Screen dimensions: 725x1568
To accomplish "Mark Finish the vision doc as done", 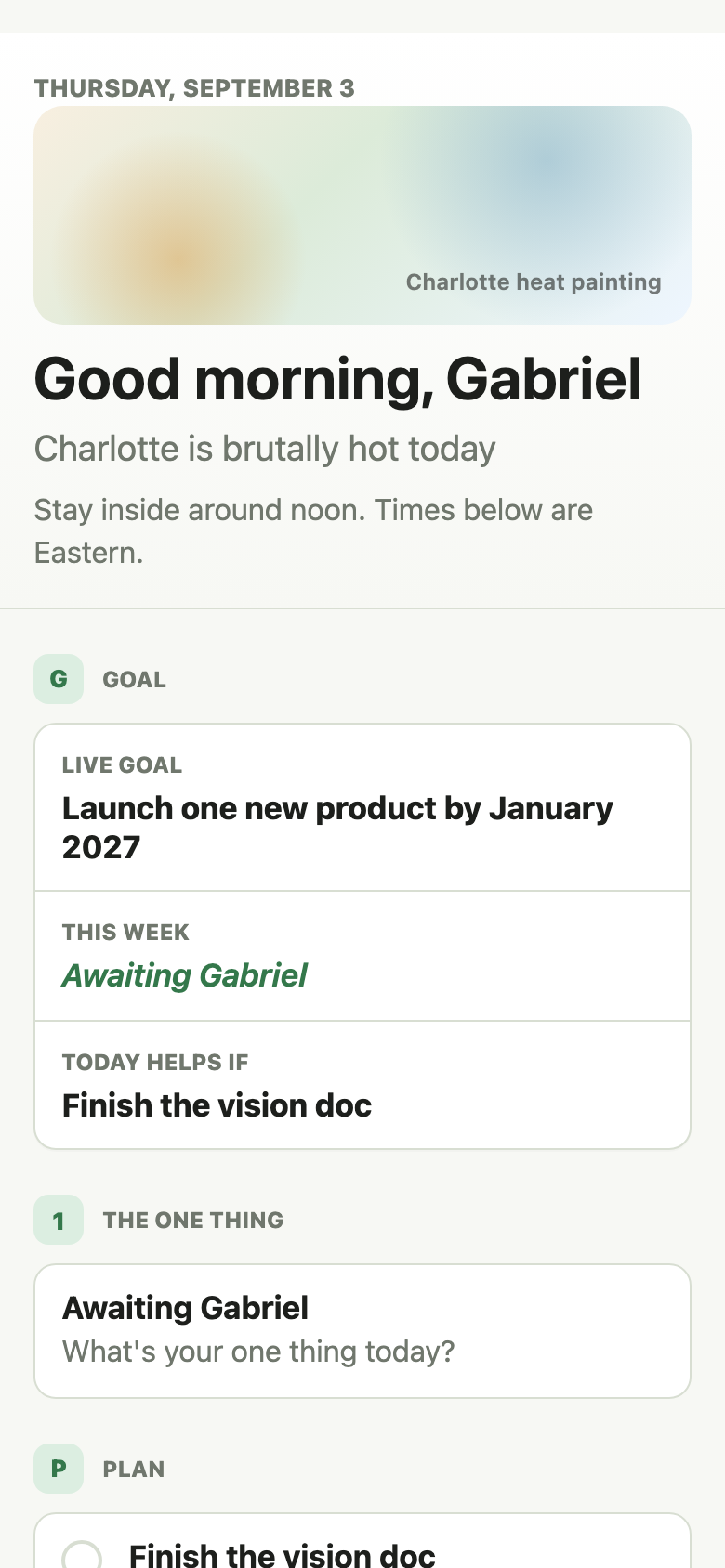I will (x=82, y=1555).
